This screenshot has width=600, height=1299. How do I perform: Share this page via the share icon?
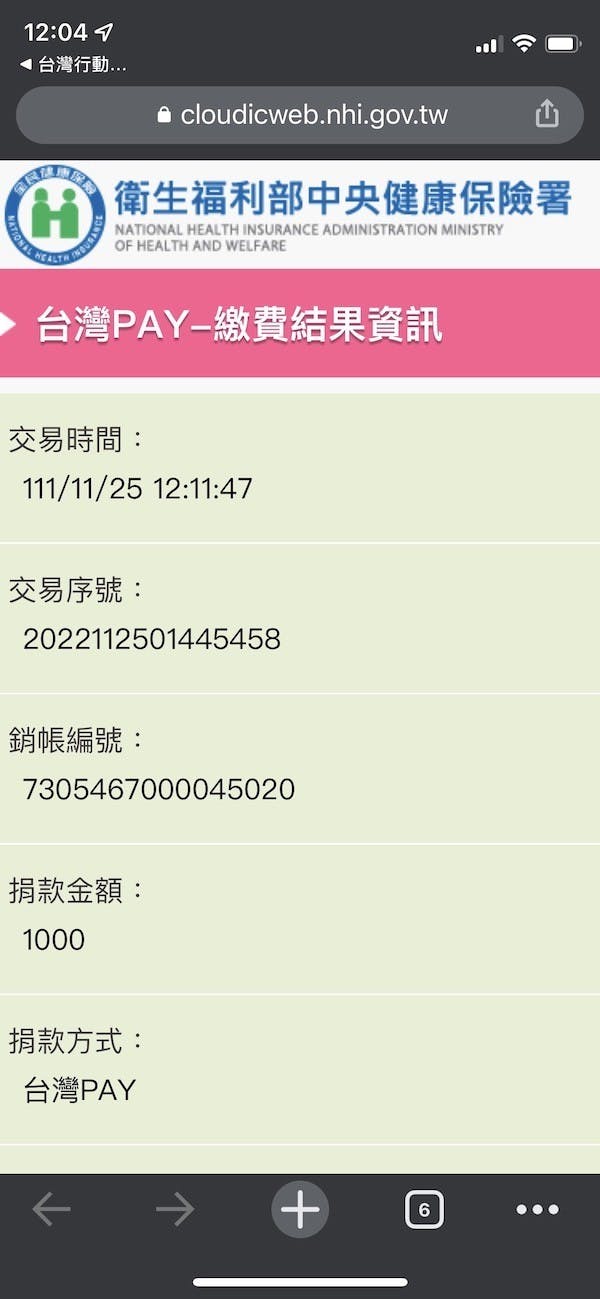(x=547, y=114)
